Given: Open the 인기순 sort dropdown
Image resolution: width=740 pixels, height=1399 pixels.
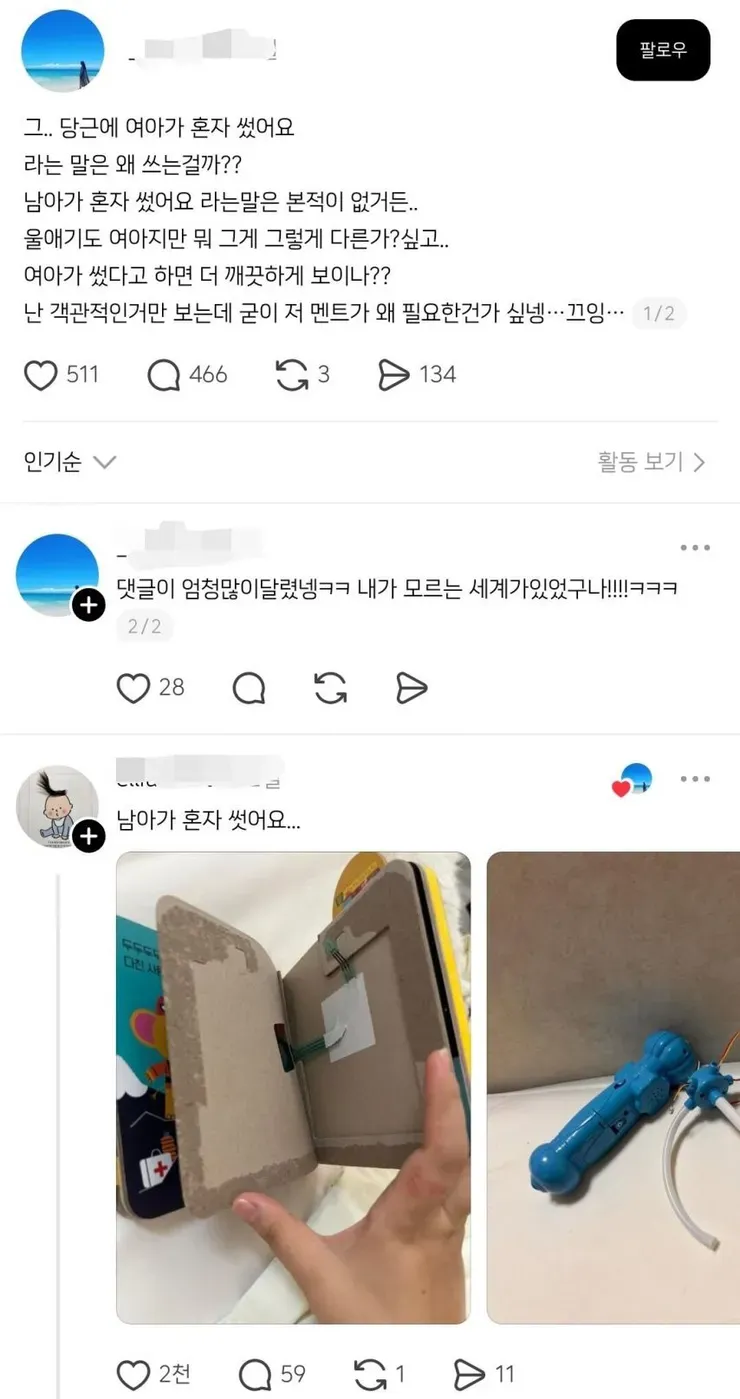Looking at the screenshot, I should (x=70, y=462).
